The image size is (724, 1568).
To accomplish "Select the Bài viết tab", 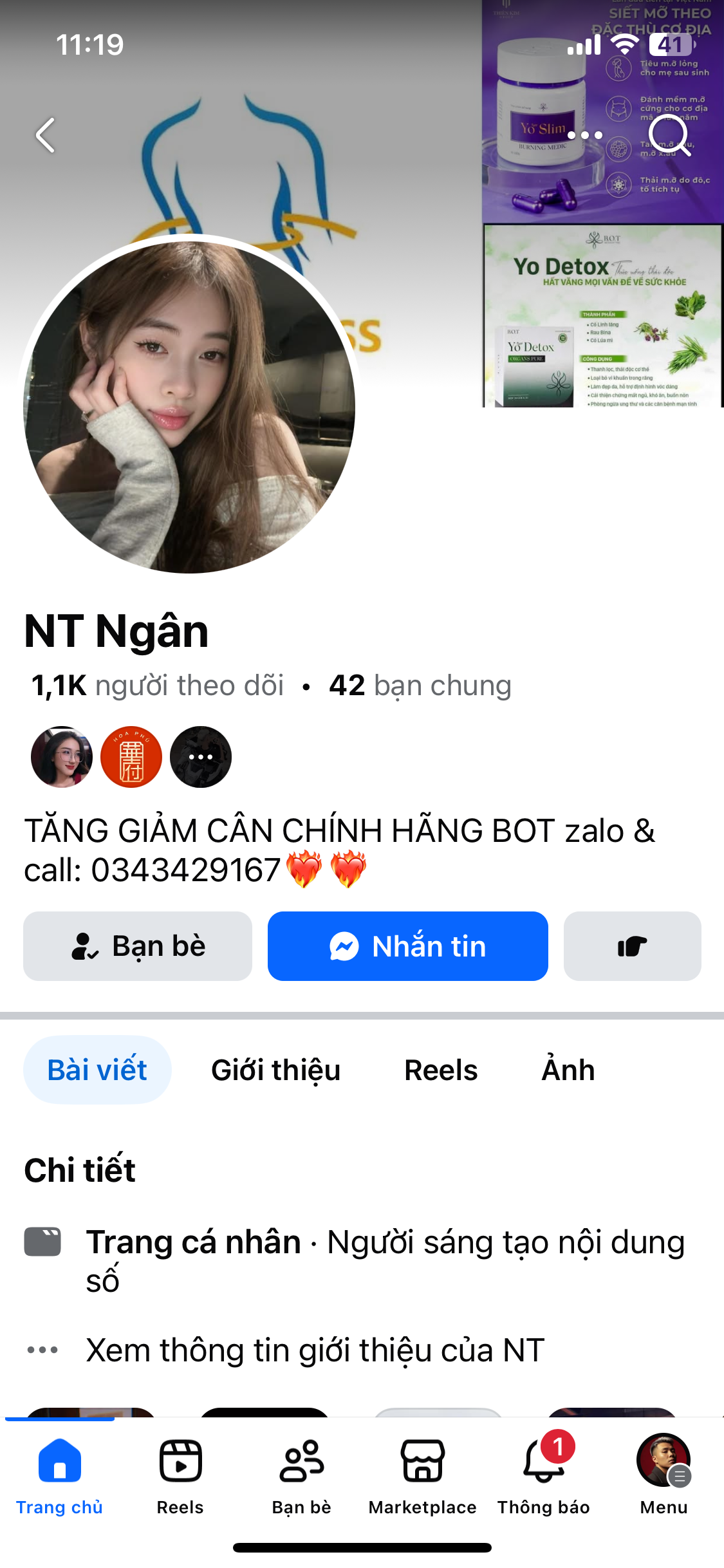I will pyautogui.click(x=97, y=1070).
